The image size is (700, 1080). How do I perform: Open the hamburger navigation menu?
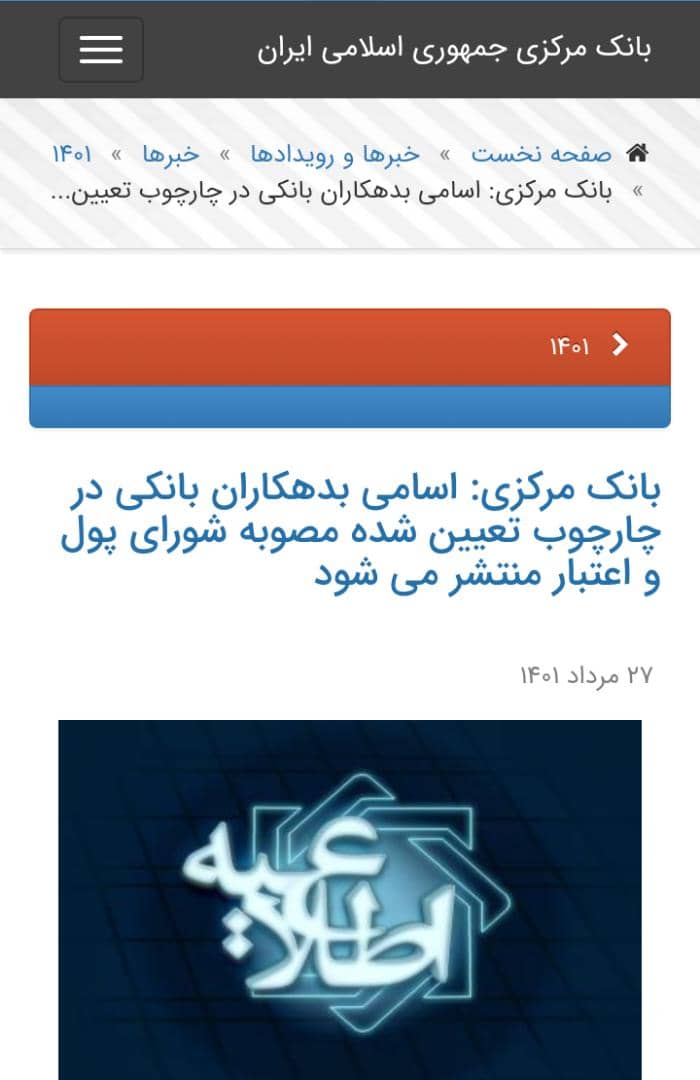pos(101,50)
